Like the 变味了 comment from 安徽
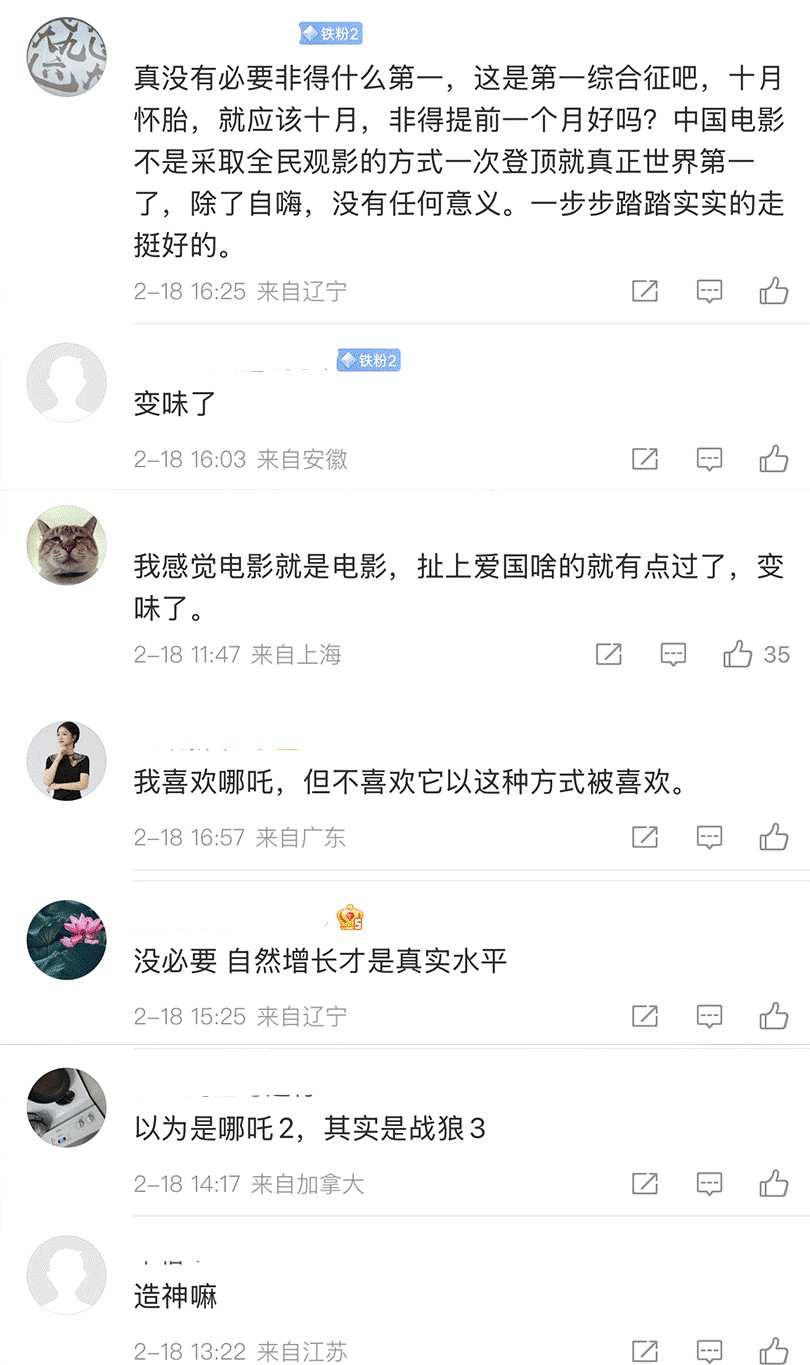This screenshot has height=1365, width=810. [773, 459]
